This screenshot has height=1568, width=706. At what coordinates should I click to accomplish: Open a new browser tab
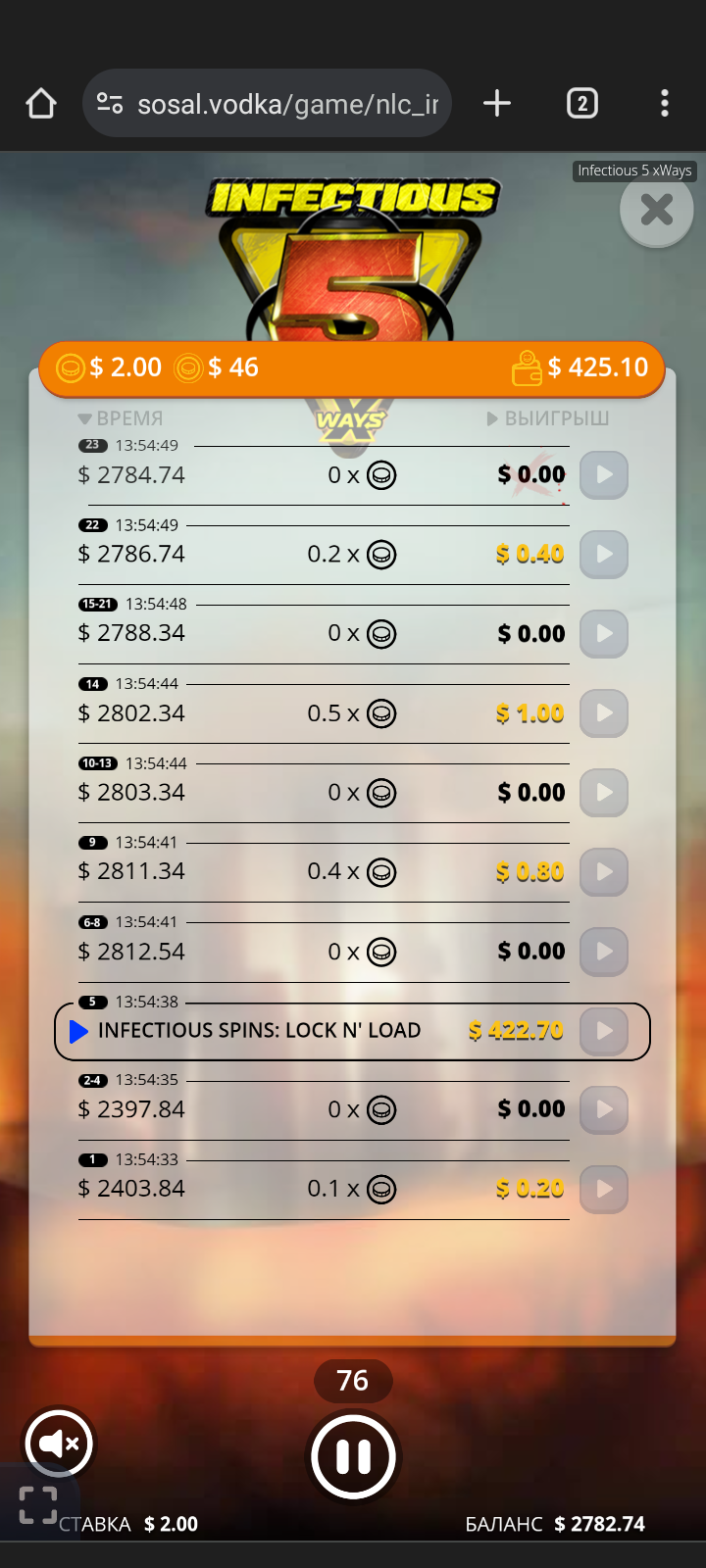pos(497,103)
